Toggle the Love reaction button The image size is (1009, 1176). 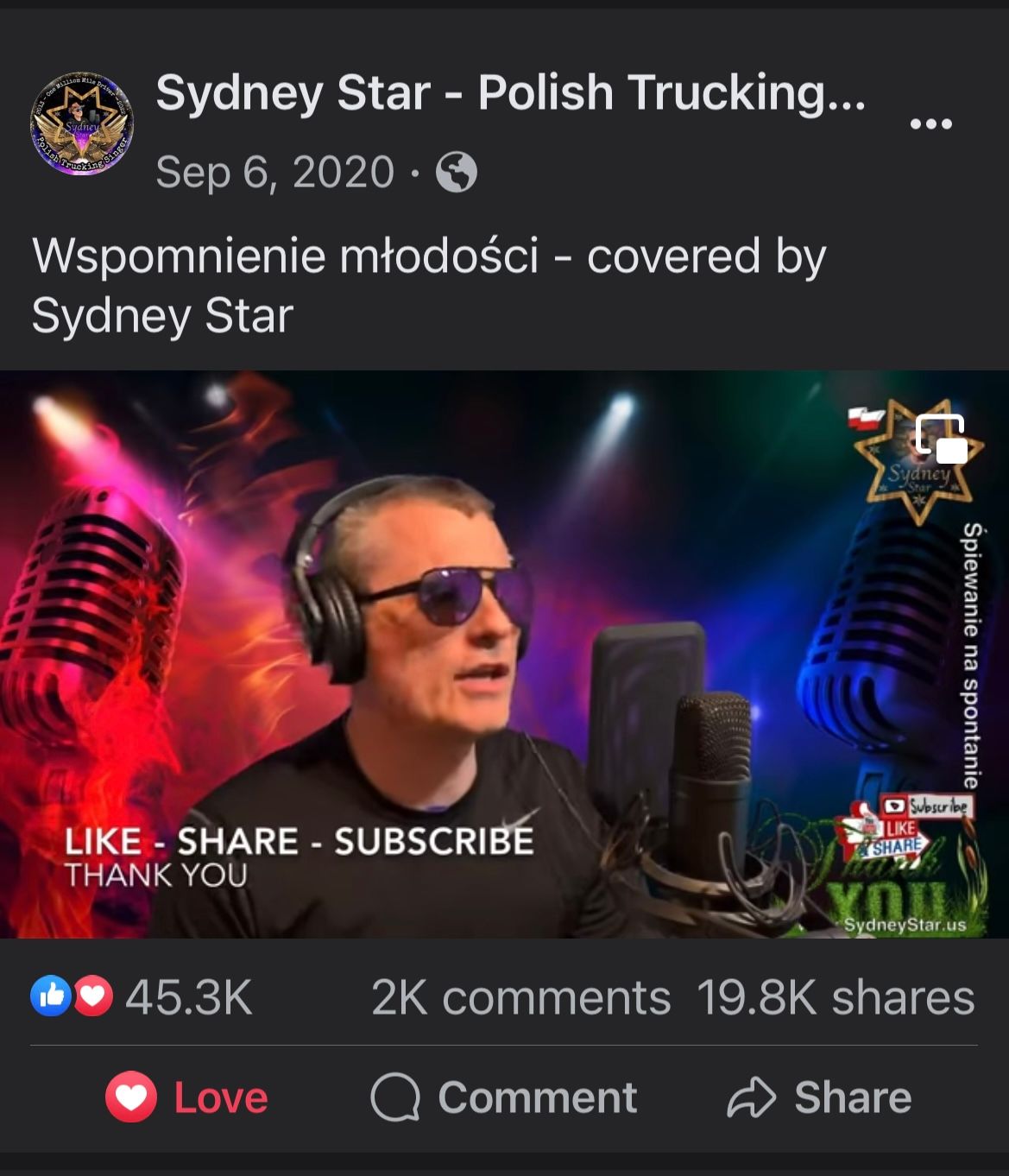tap(187, 1097)
